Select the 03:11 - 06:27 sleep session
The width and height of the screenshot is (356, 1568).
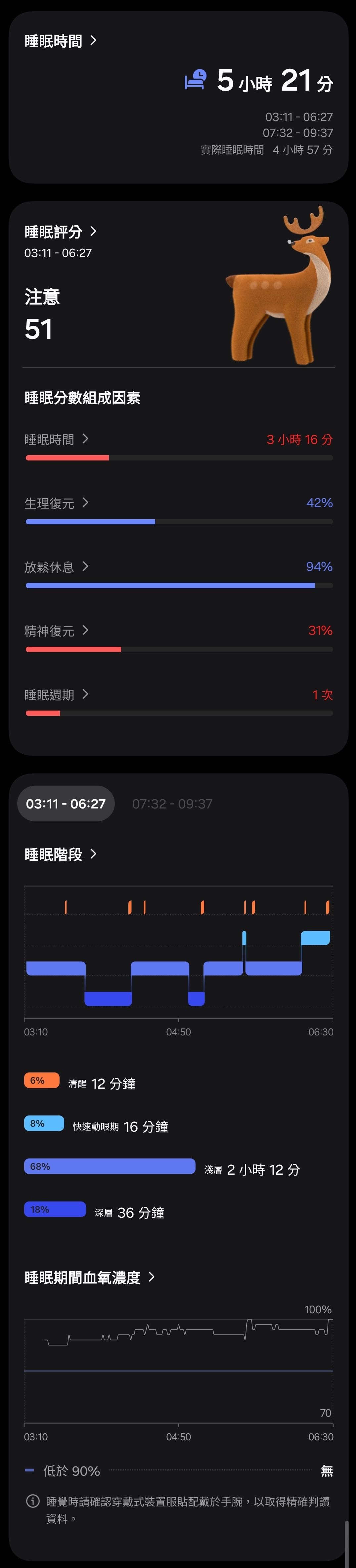[66, 804]
